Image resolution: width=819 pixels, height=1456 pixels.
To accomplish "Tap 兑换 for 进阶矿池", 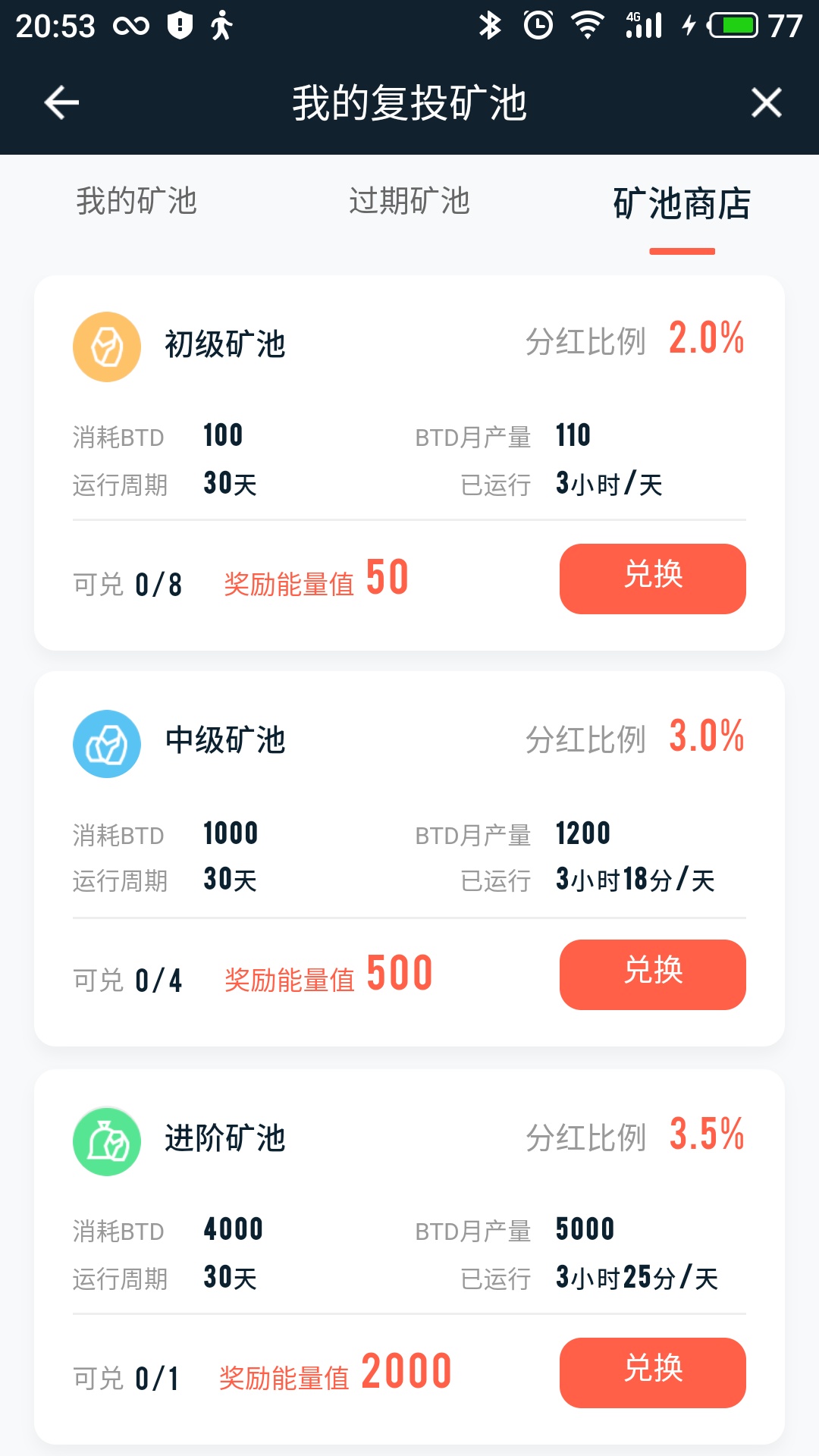I will pyautogui.click(x=652, y=1373).
